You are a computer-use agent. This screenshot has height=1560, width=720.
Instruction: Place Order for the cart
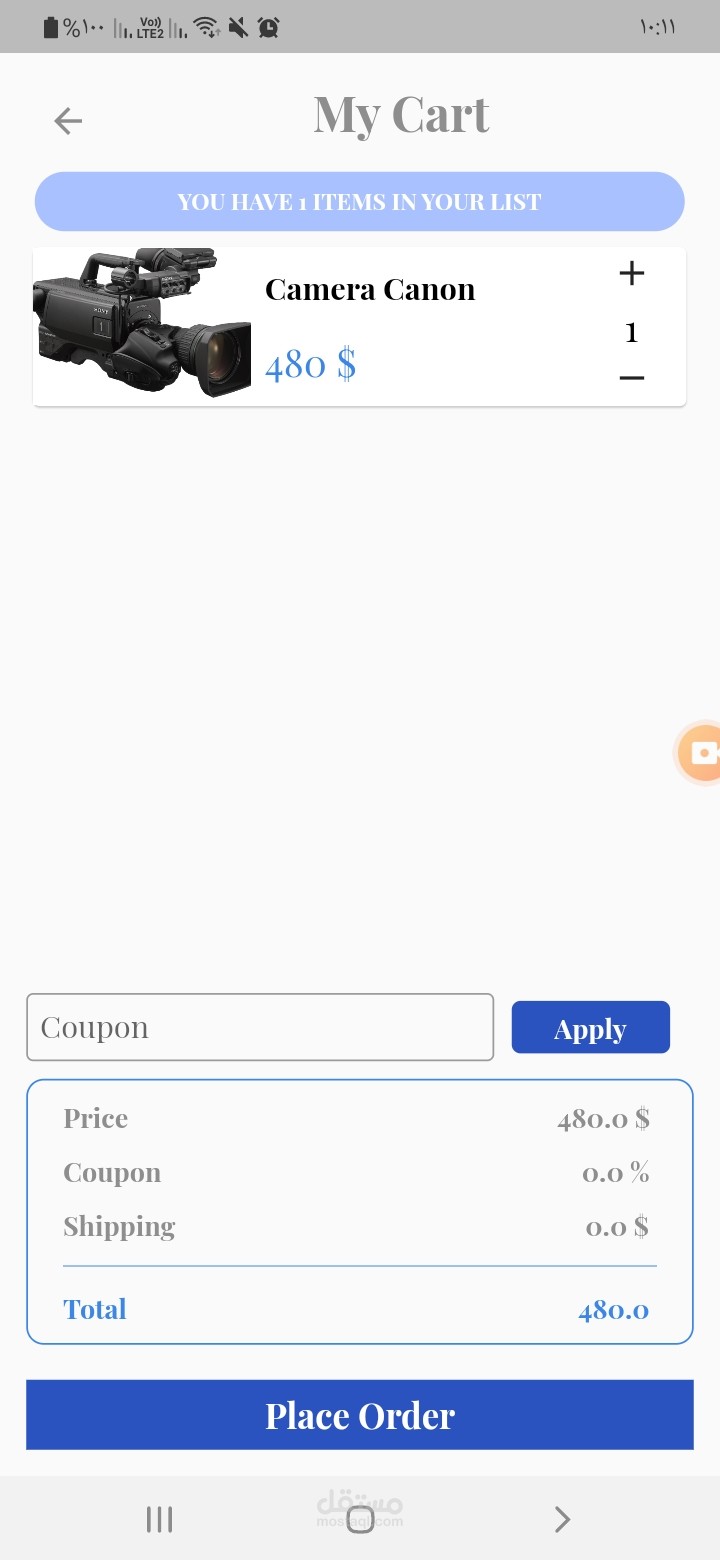tap(360, 1415)
